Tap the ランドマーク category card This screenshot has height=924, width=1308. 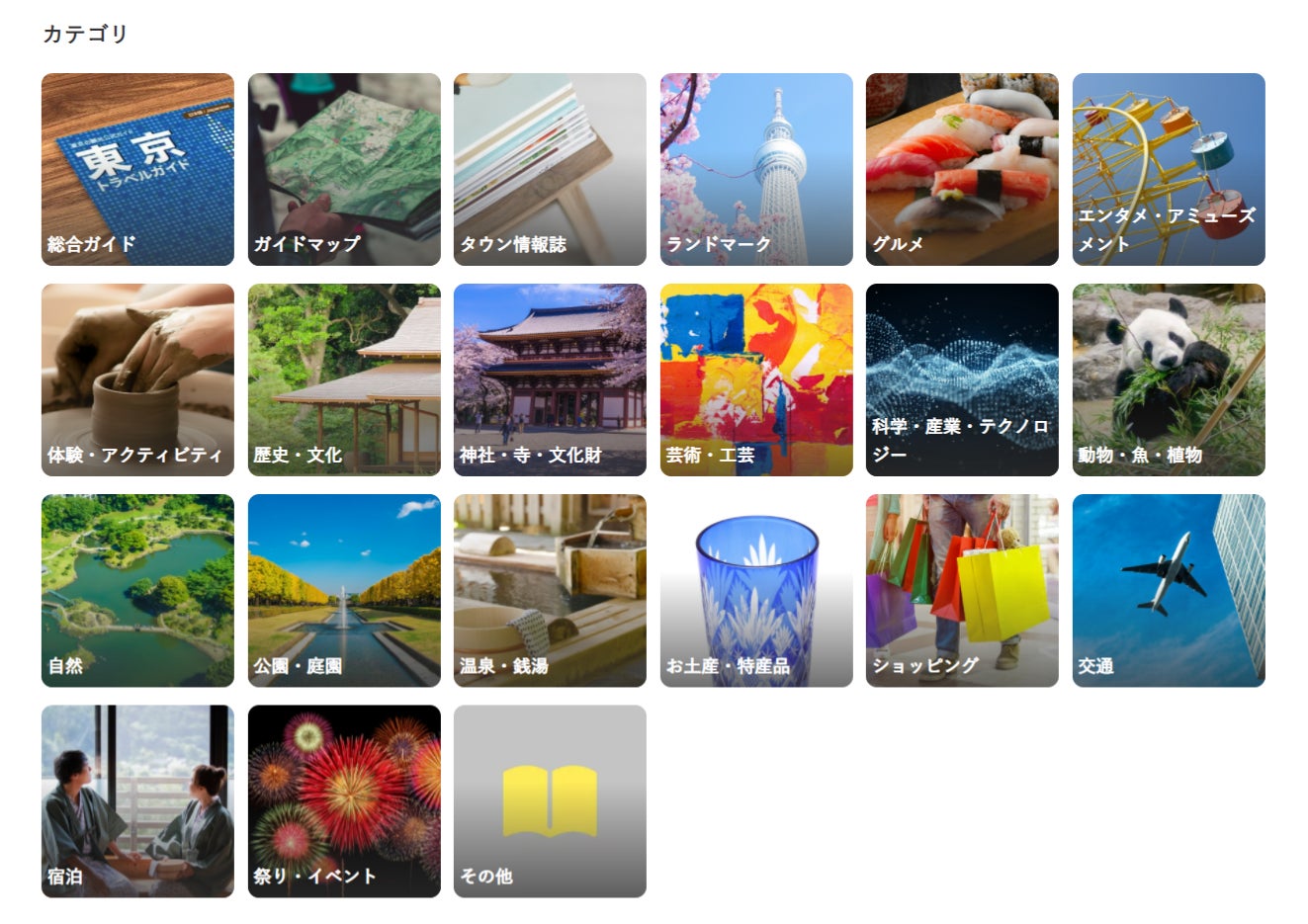point(756,169)
